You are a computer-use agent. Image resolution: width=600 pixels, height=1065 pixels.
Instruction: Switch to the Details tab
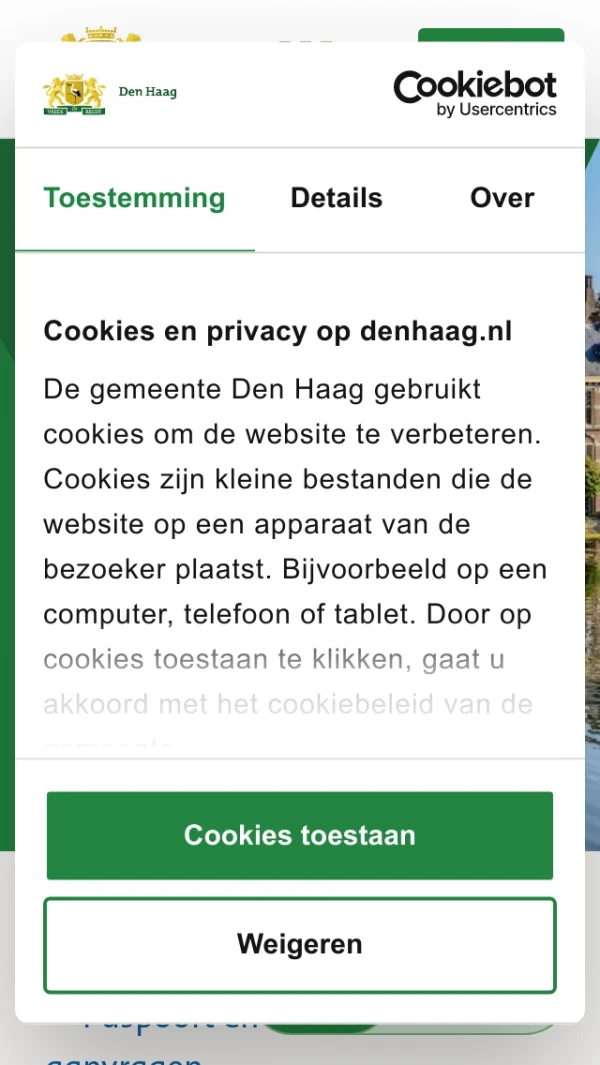(x=336, y=198)
